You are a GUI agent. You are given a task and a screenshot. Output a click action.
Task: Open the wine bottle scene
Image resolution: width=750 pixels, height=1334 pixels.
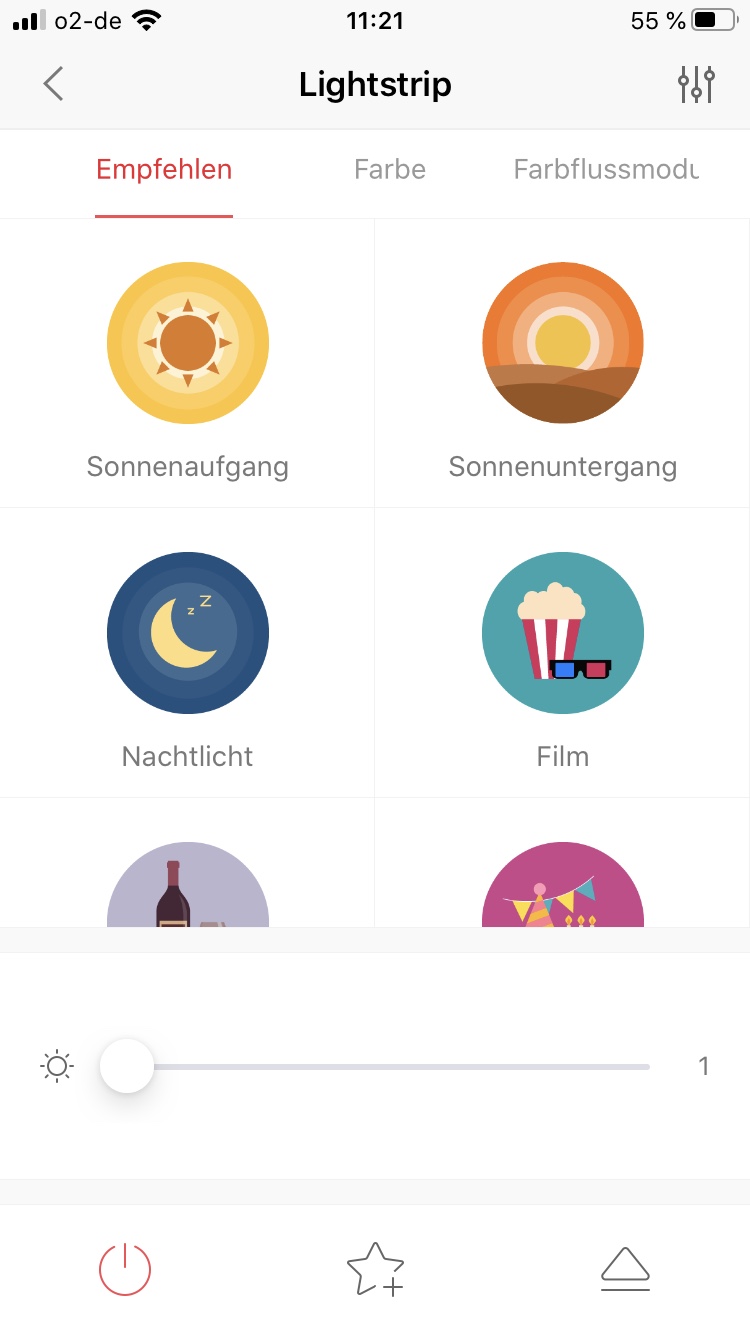tap(187, 890)
